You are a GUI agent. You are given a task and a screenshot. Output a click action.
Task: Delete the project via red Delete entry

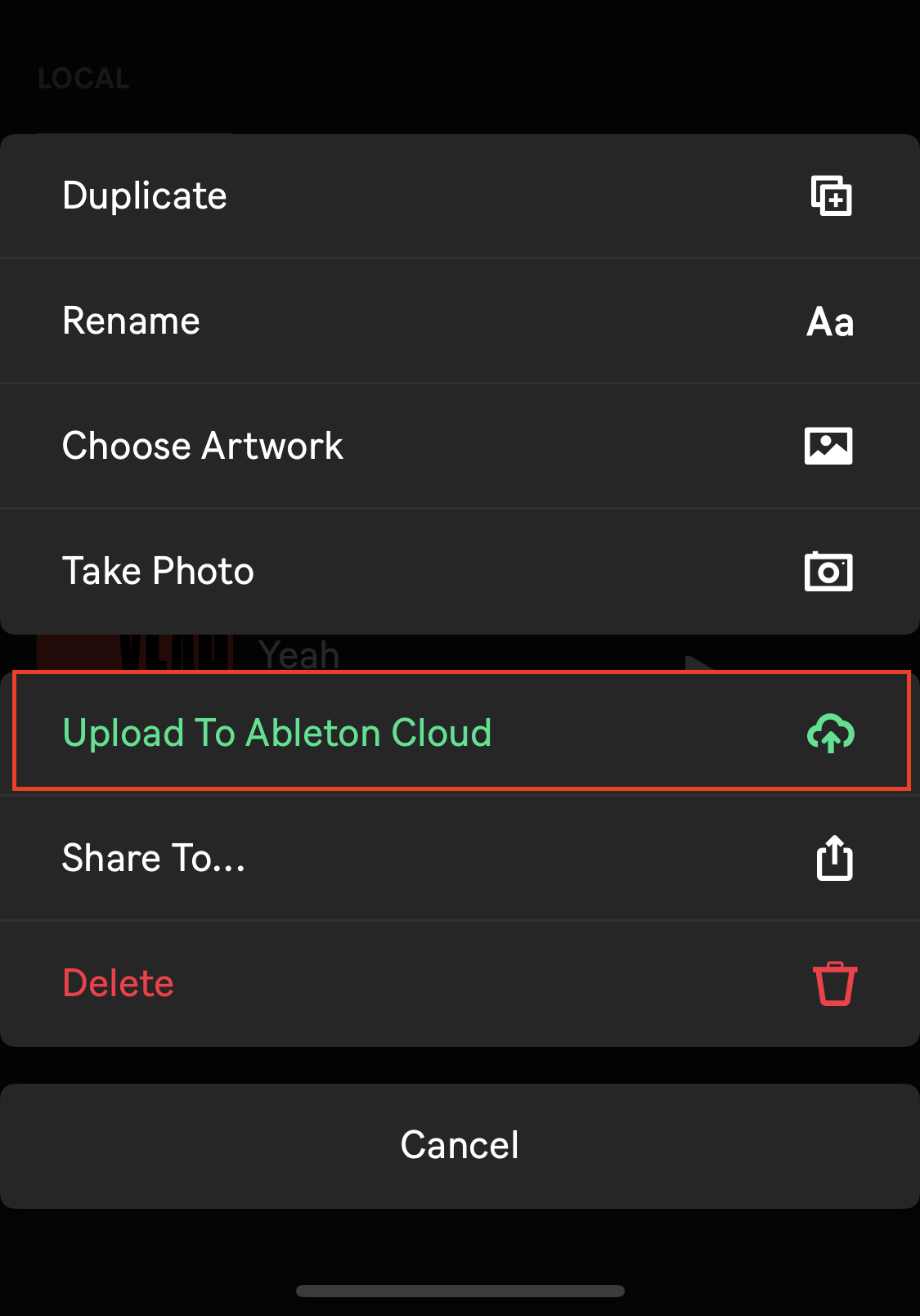point(118,984)
